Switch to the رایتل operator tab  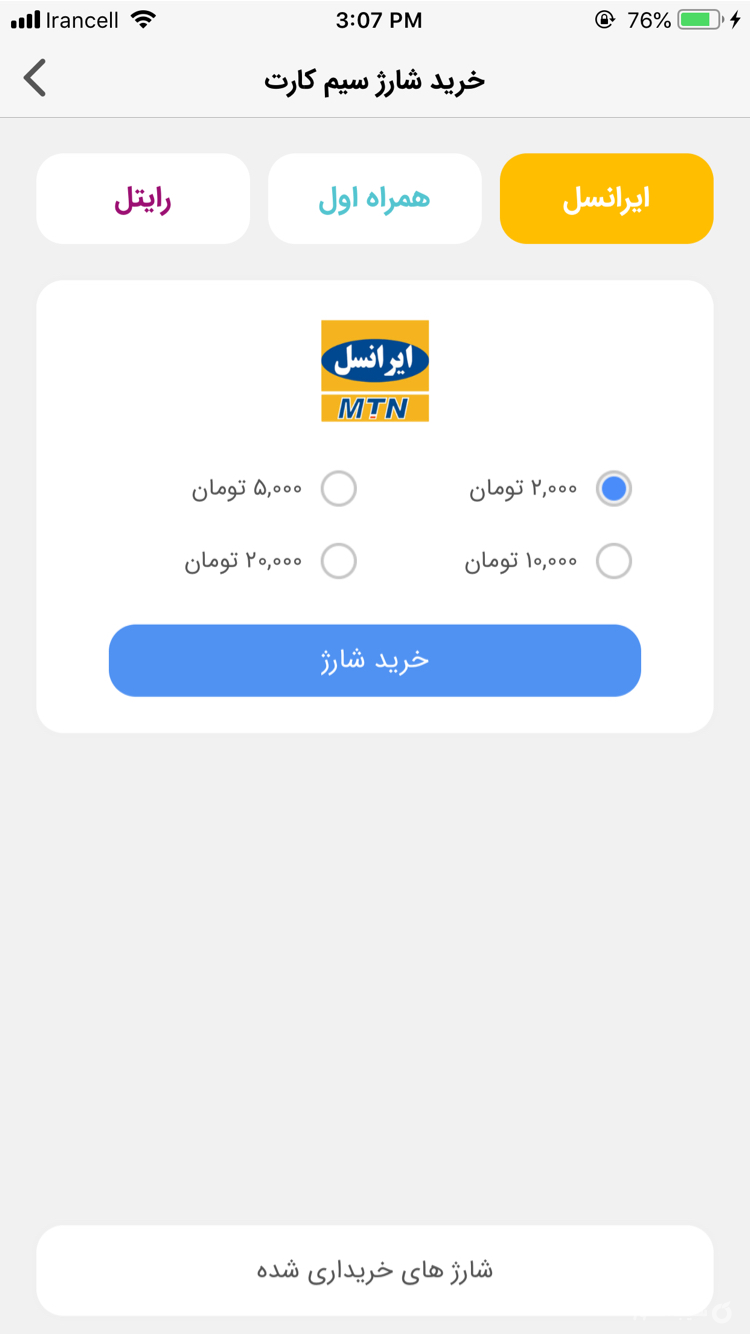(x=143, y=198)
